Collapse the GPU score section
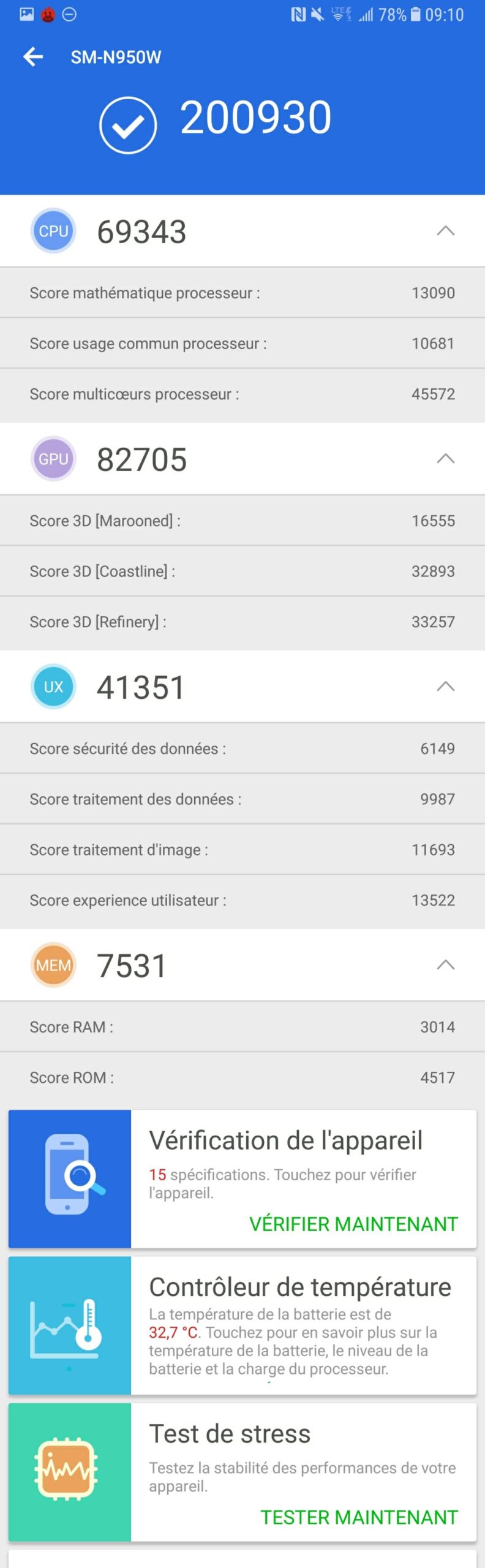This screenshot has width=485, height=1568. pos(445,459)
